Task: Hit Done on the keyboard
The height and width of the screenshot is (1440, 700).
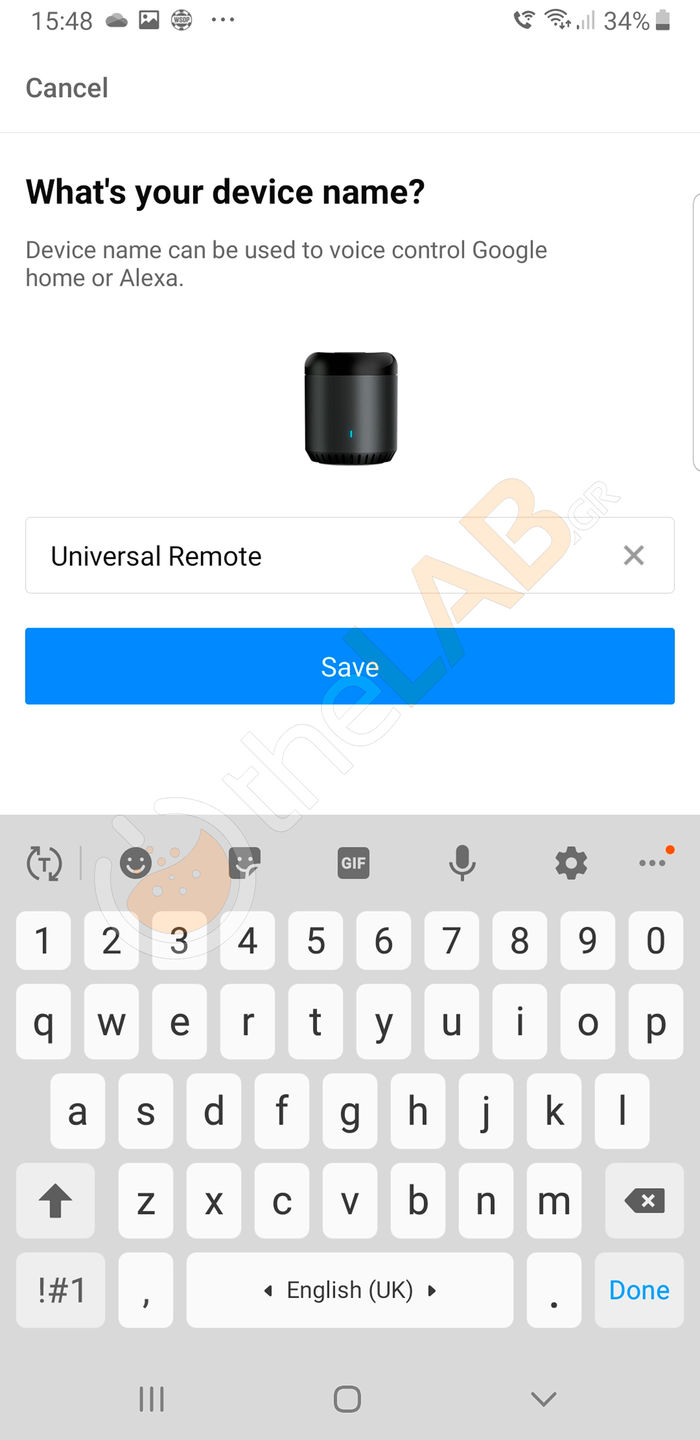Action: (639, 1290)
